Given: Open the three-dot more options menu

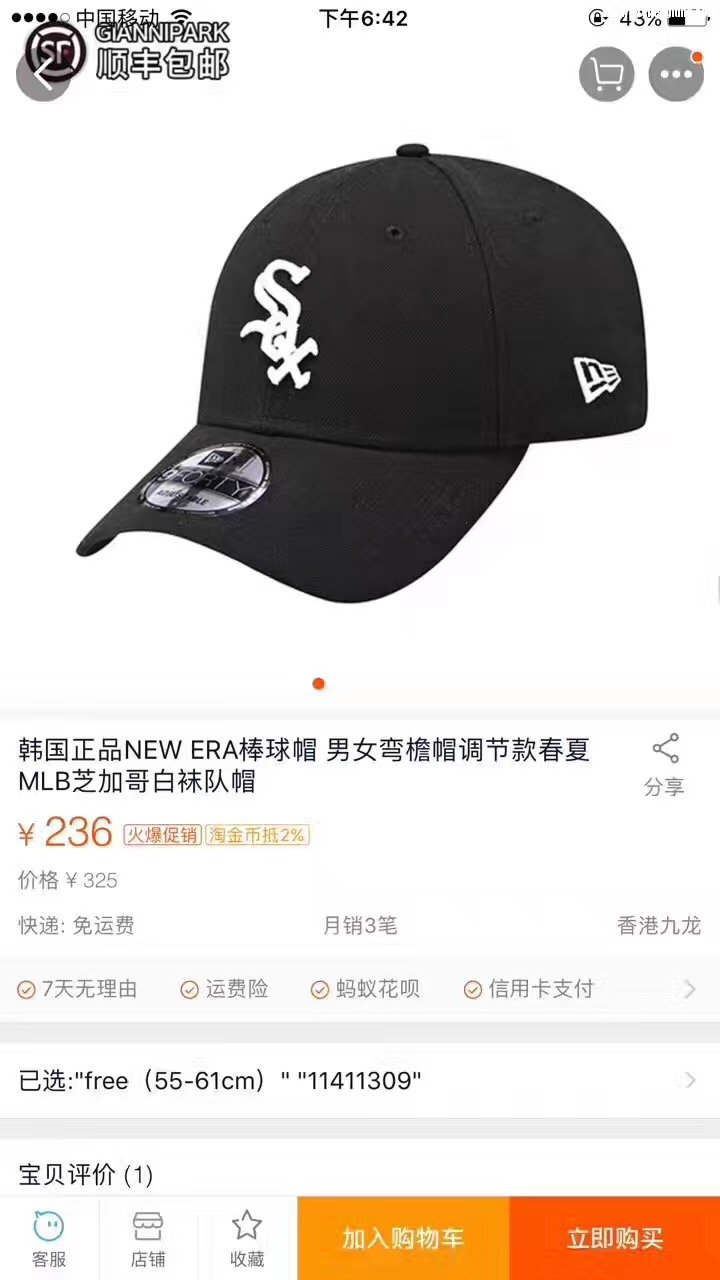Looking at the screenshot, I should [676, 74].
